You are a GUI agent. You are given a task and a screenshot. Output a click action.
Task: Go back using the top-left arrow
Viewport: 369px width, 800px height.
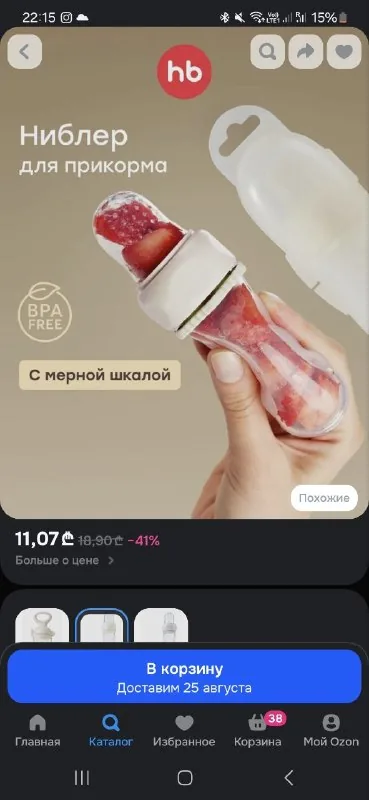[24, 52]
